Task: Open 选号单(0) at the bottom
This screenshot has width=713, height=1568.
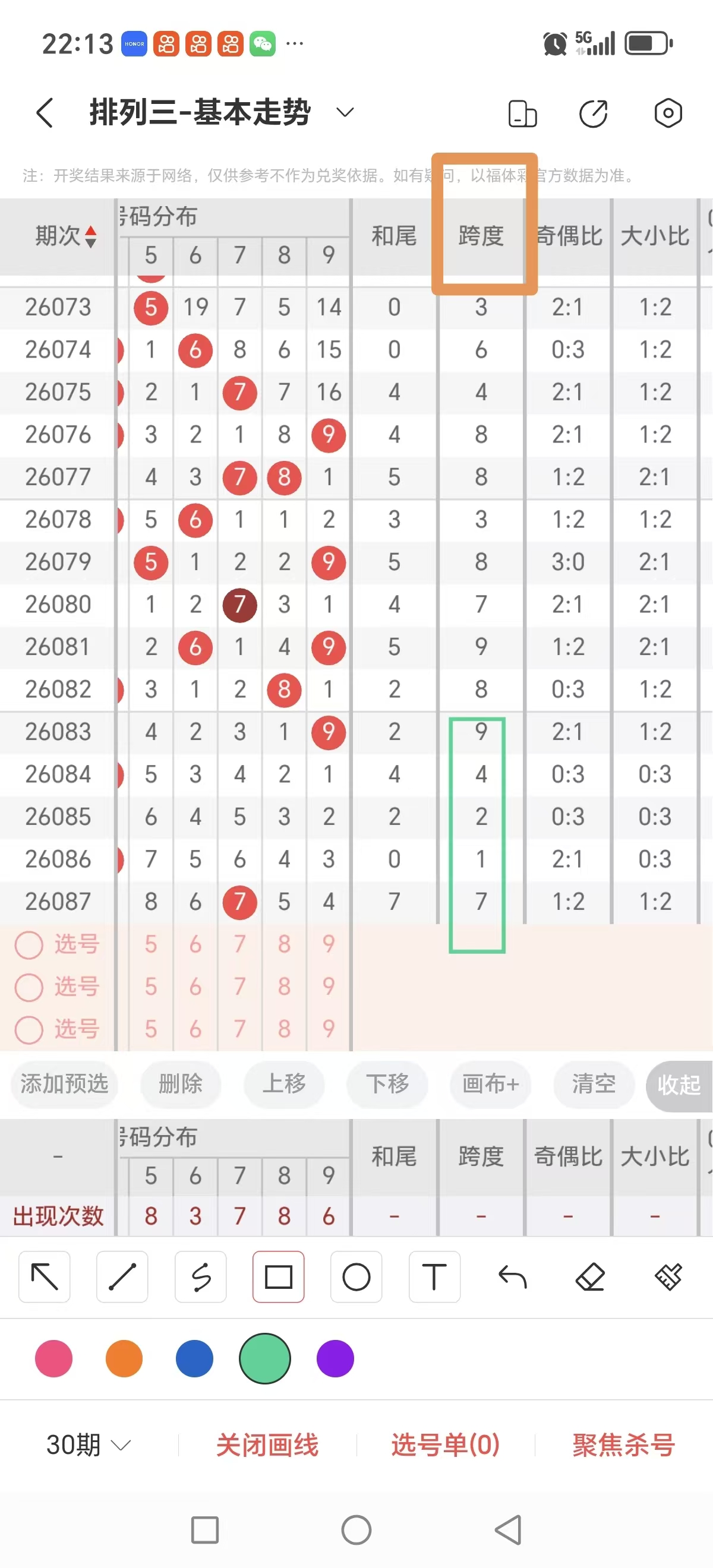Action: 446,1441
